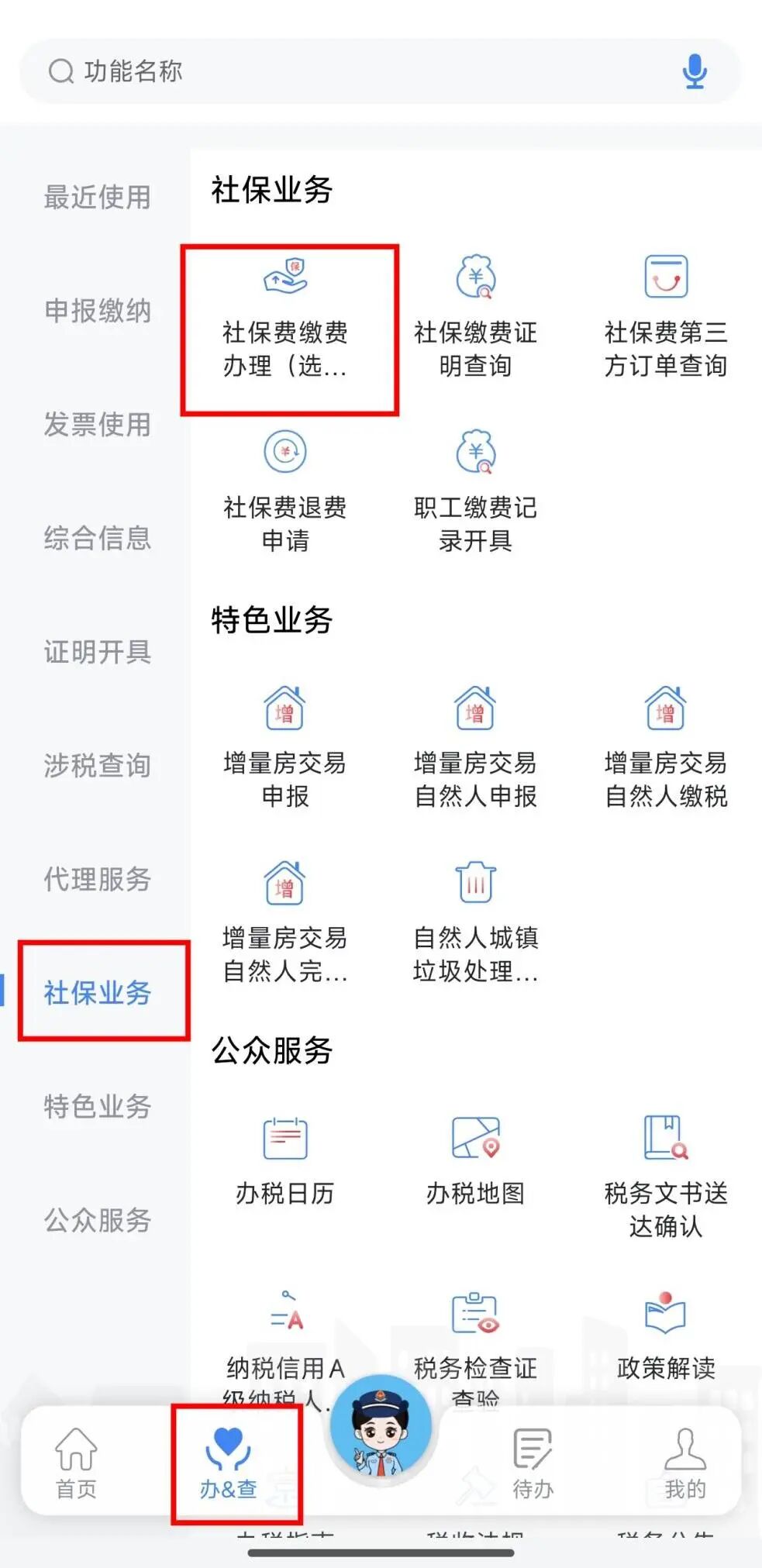Select 最近使用 in the side menu
Screen dimensions: 762x1568
tap(97, 197)
